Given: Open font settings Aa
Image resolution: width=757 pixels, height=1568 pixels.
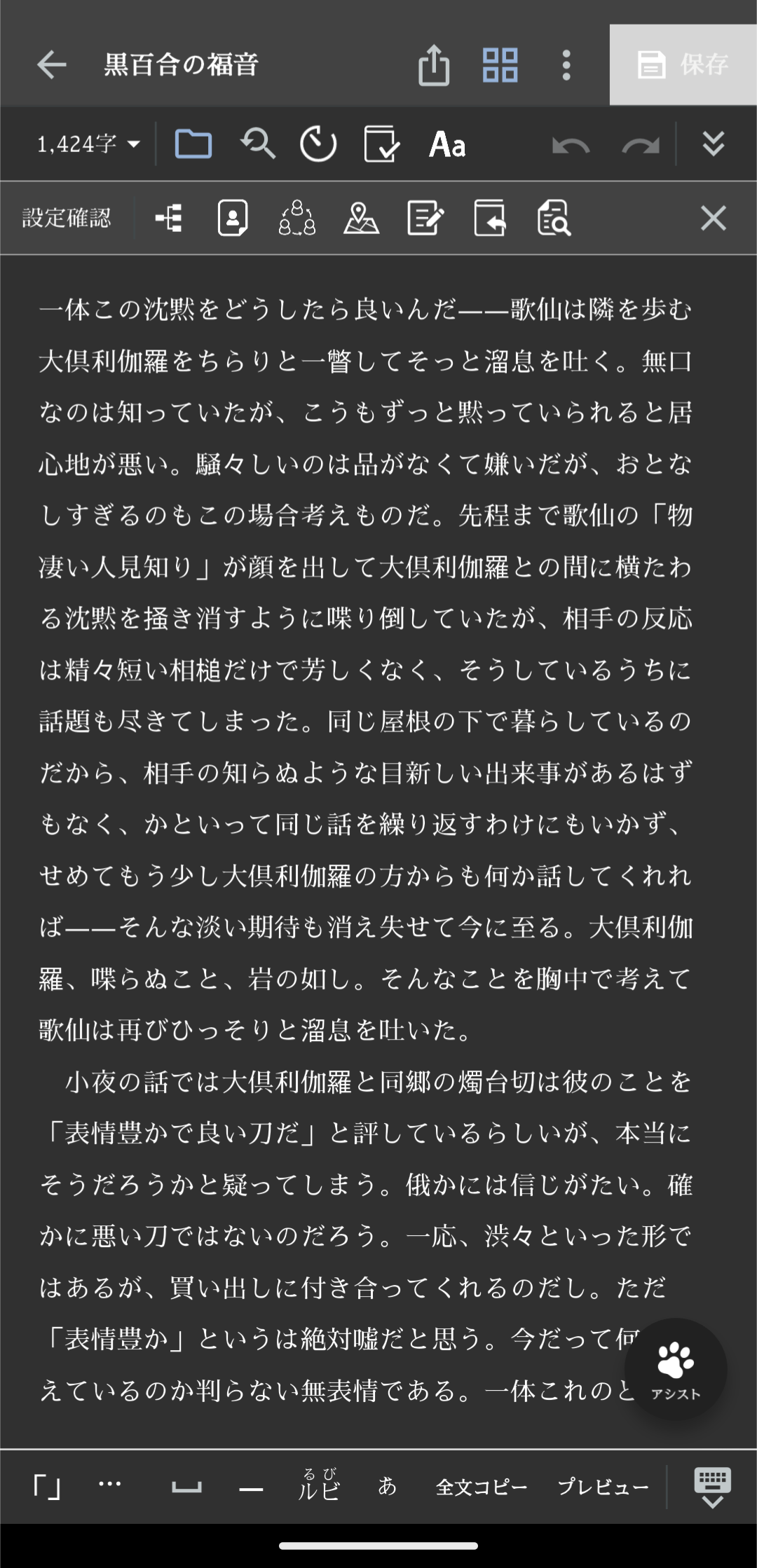Looking at the screenshot, I should tap(447, 144).
